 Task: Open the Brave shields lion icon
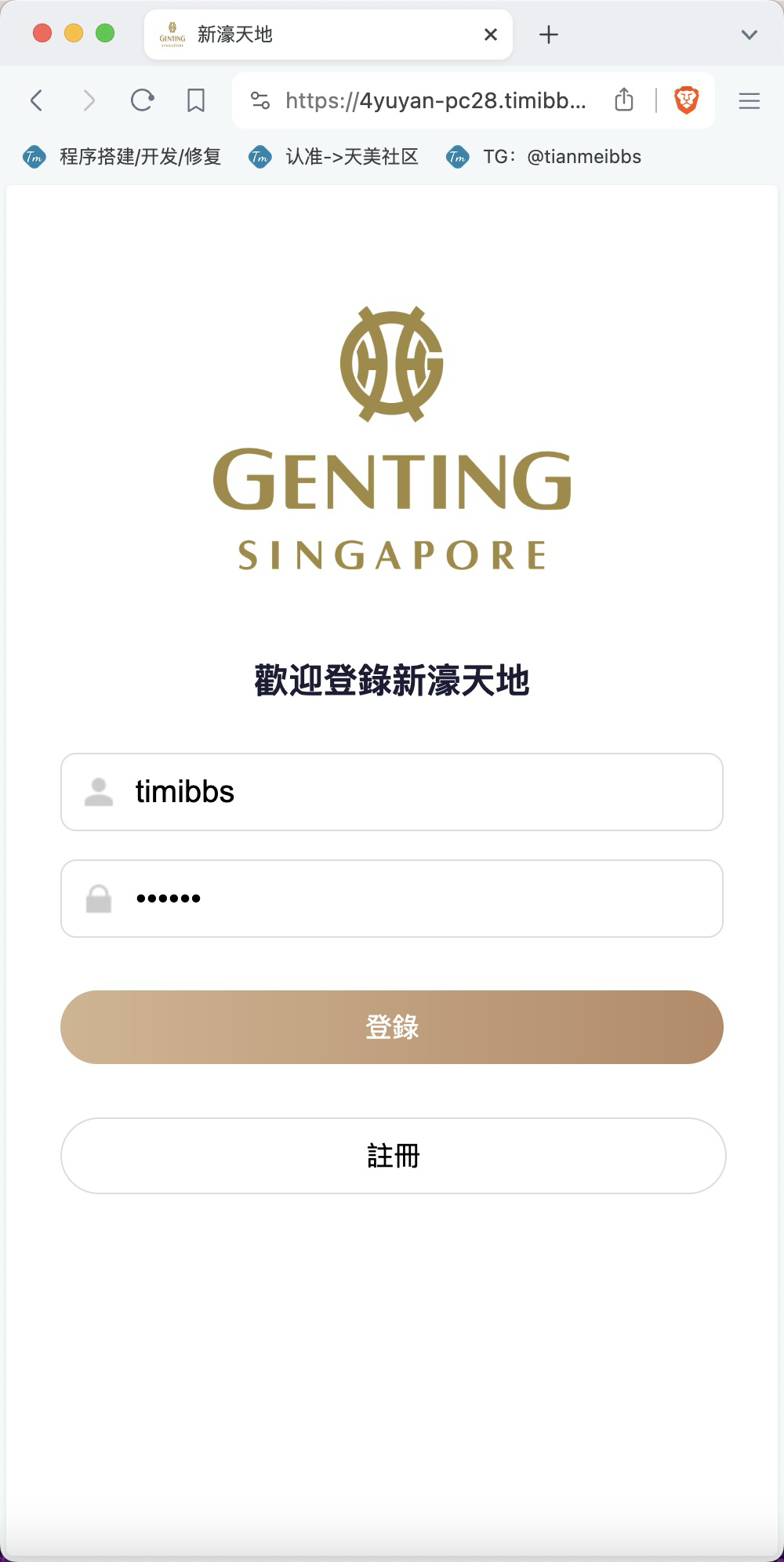(687, 100)
